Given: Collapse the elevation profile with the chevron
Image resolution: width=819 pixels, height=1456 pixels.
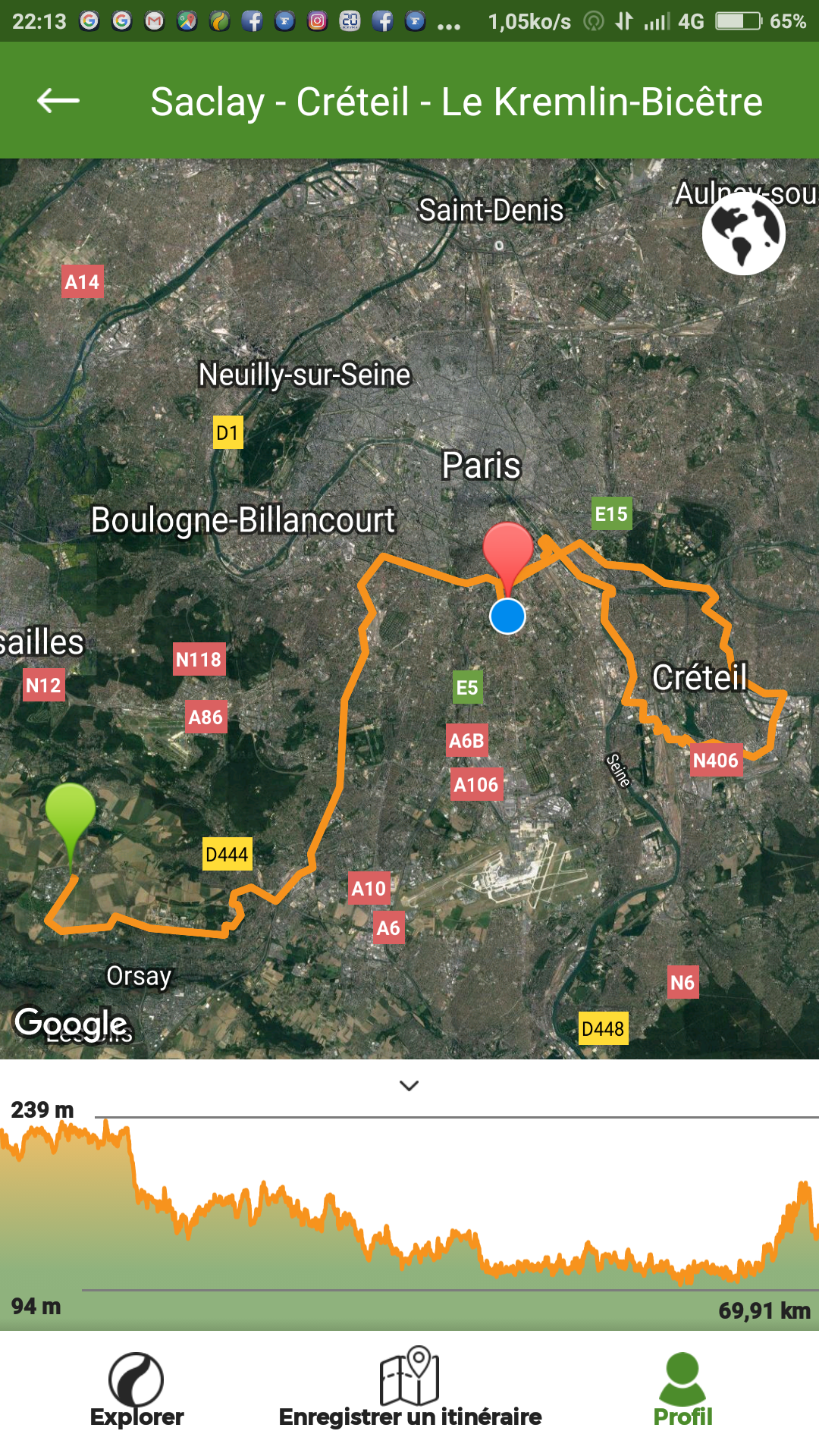Looking at the screenshot, I should click(409, 1086).
